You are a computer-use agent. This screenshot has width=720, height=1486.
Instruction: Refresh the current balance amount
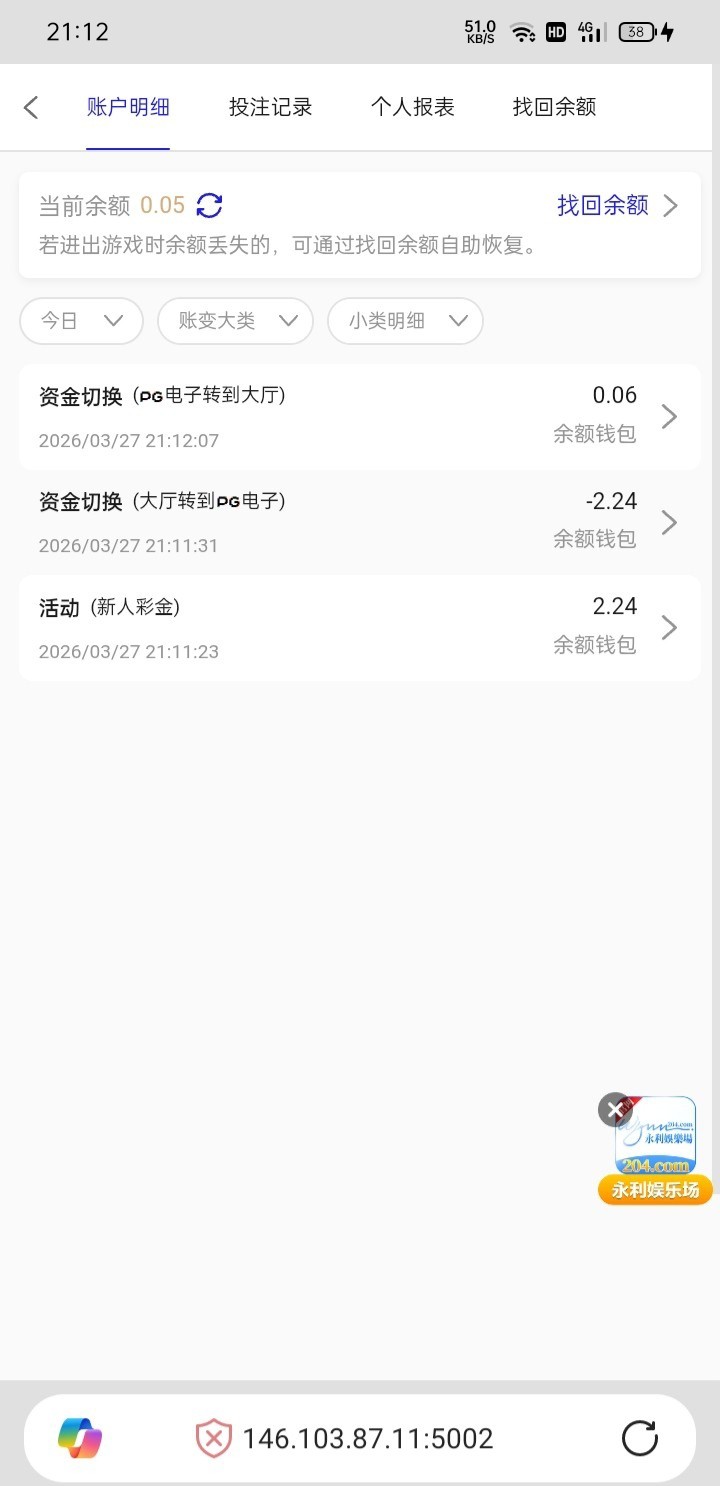click(x=209, y=206)
